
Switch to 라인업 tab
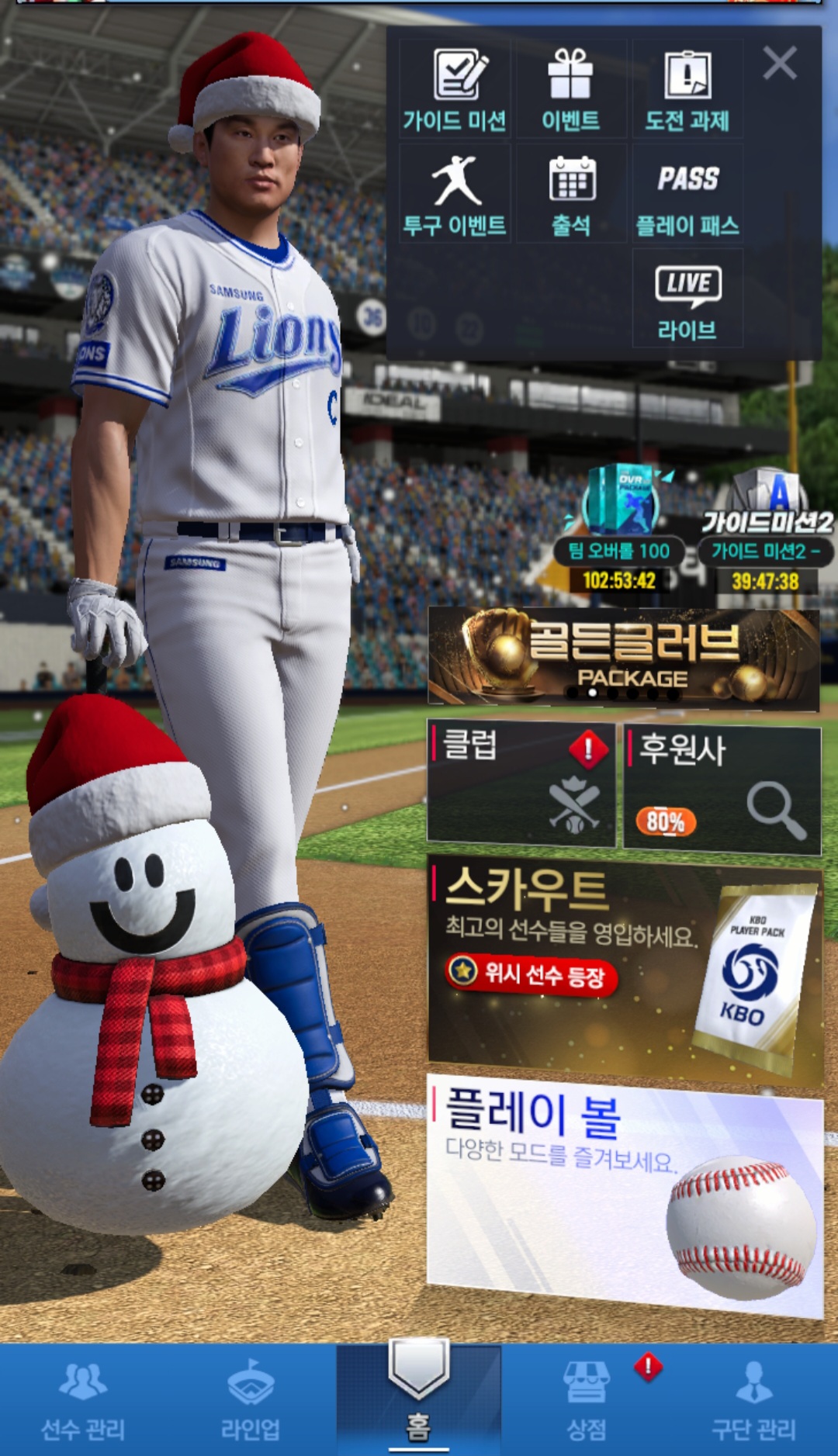tap(250, 1400)
